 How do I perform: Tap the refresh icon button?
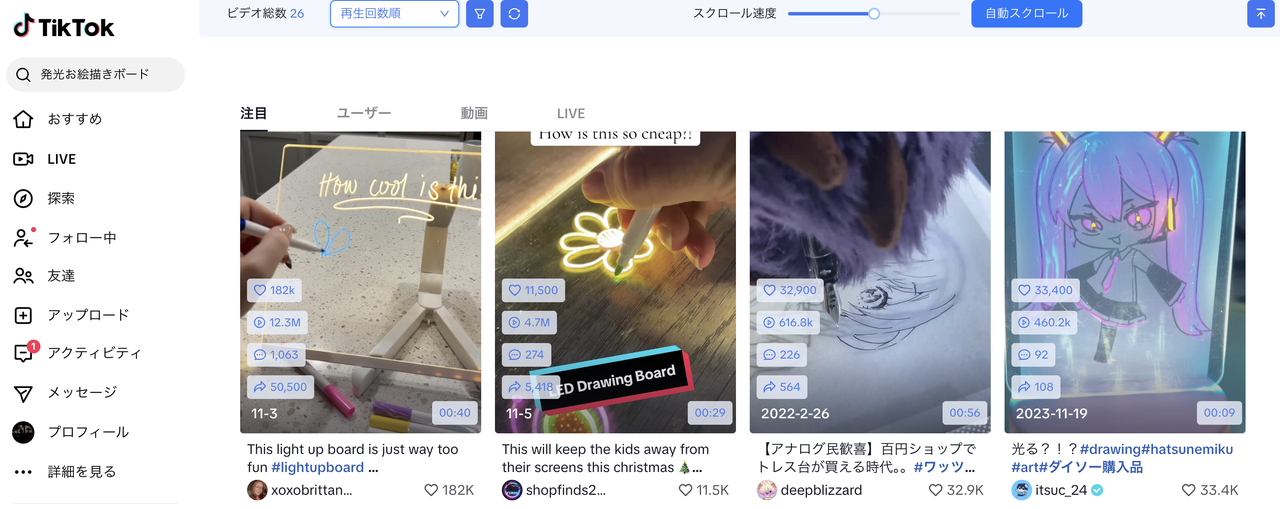[x=514, y=14]
